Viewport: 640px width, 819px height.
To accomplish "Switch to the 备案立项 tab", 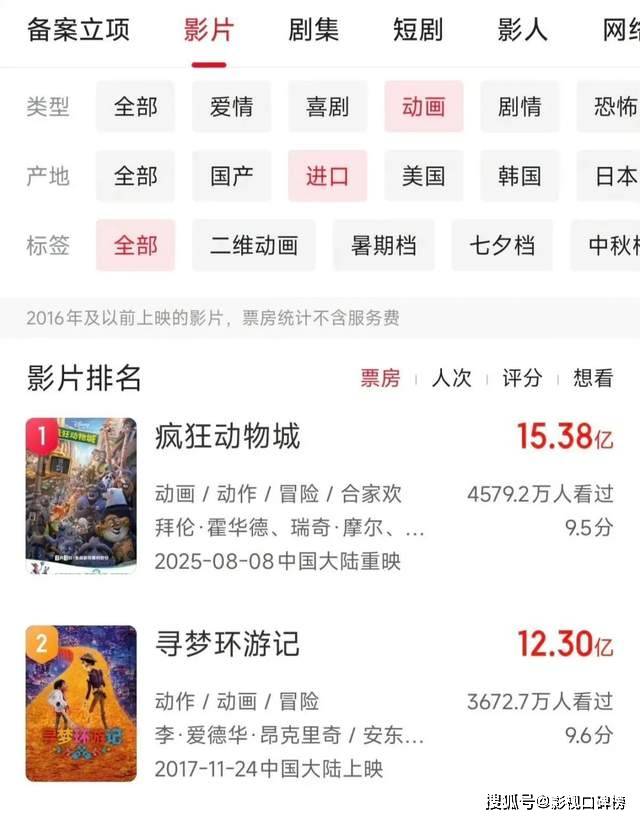I will (x=78, y=31).
